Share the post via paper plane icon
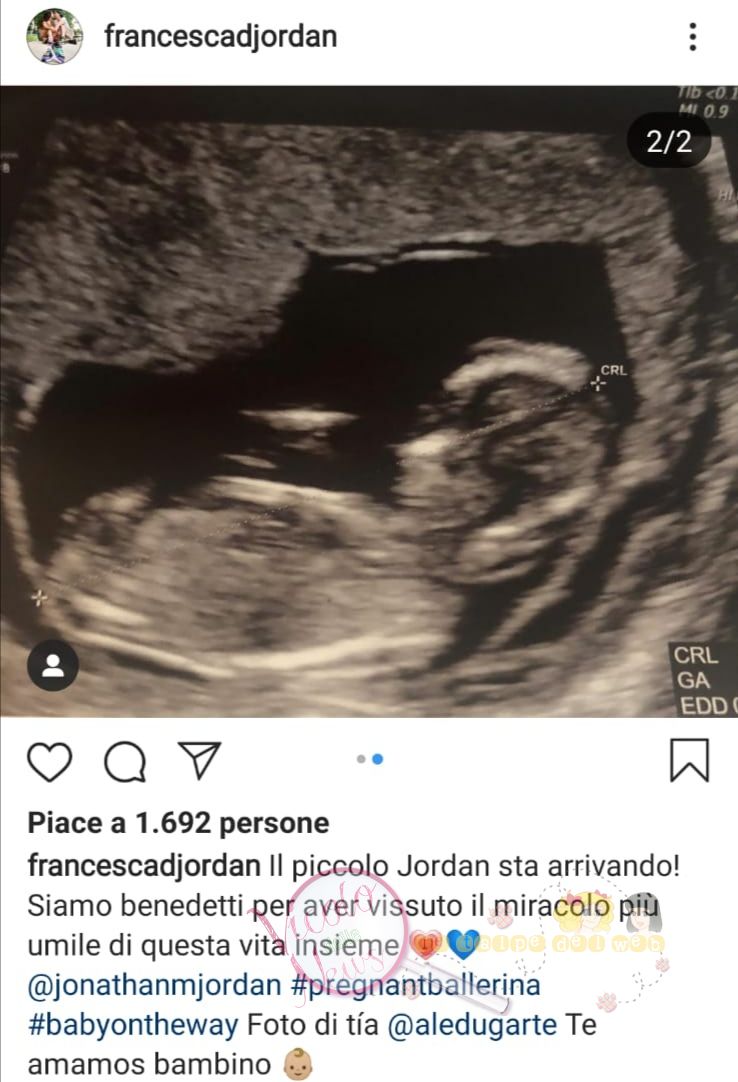This screenshot has width=738, height=1082. (198, 760)
